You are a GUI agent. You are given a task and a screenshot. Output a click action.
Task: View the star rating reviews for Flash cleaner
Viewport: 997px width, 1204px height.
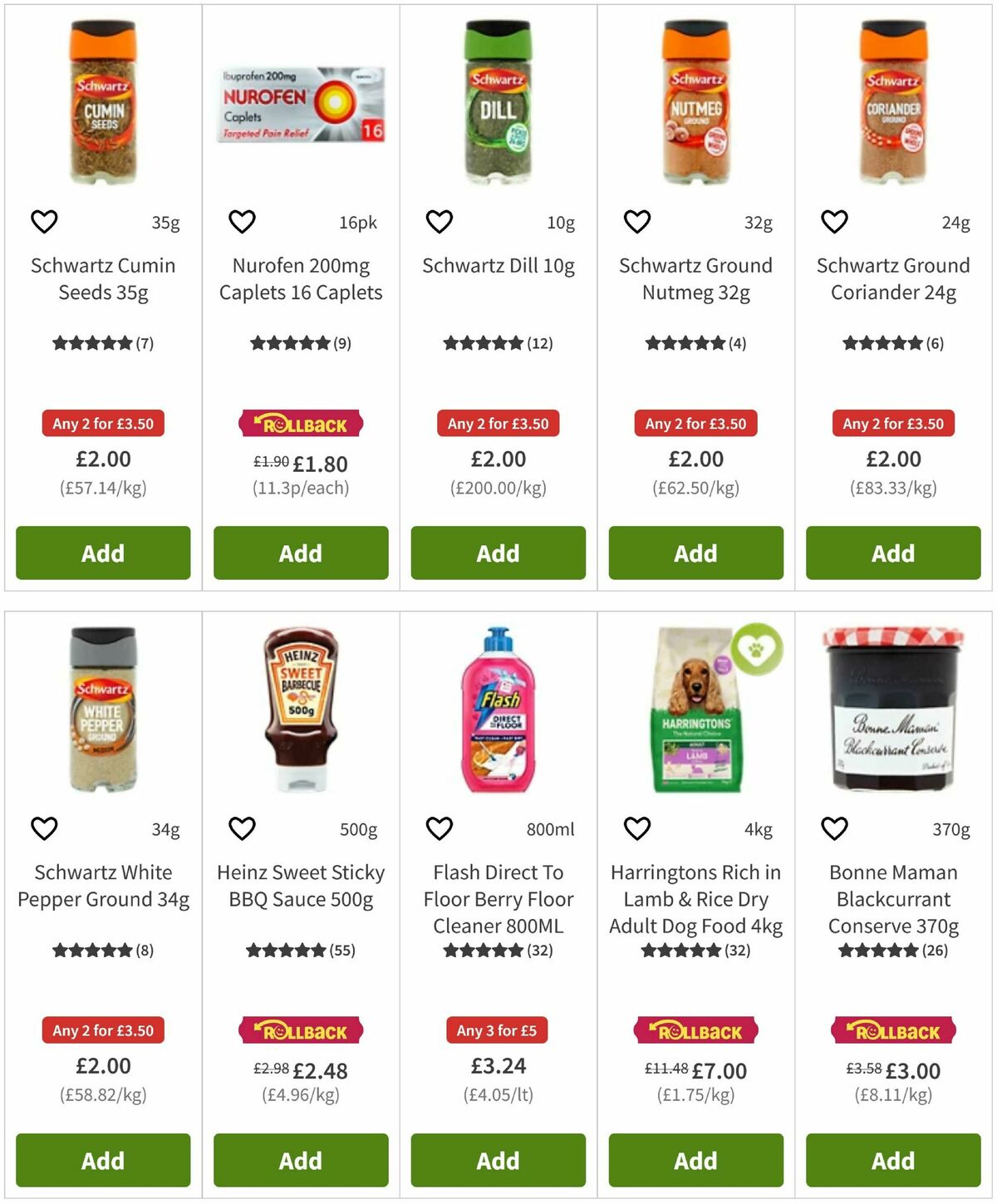tap(497, 951)
